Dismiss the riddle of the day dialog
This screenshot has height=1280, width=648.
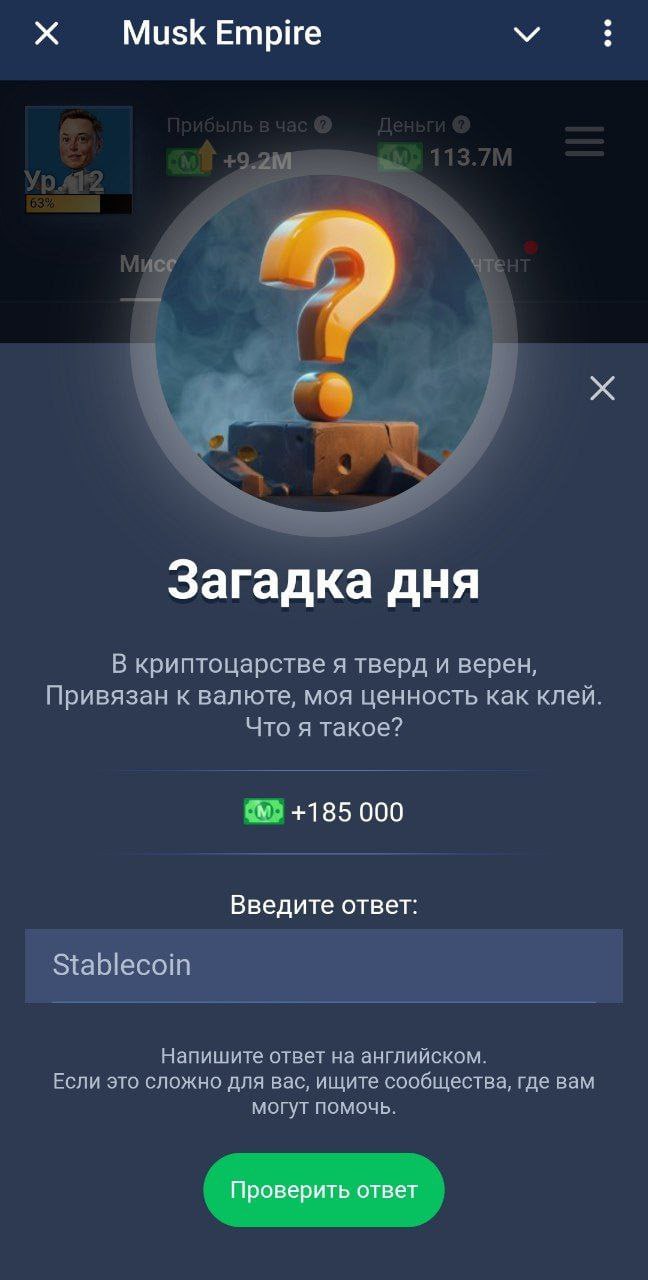[x=602, y=388]
